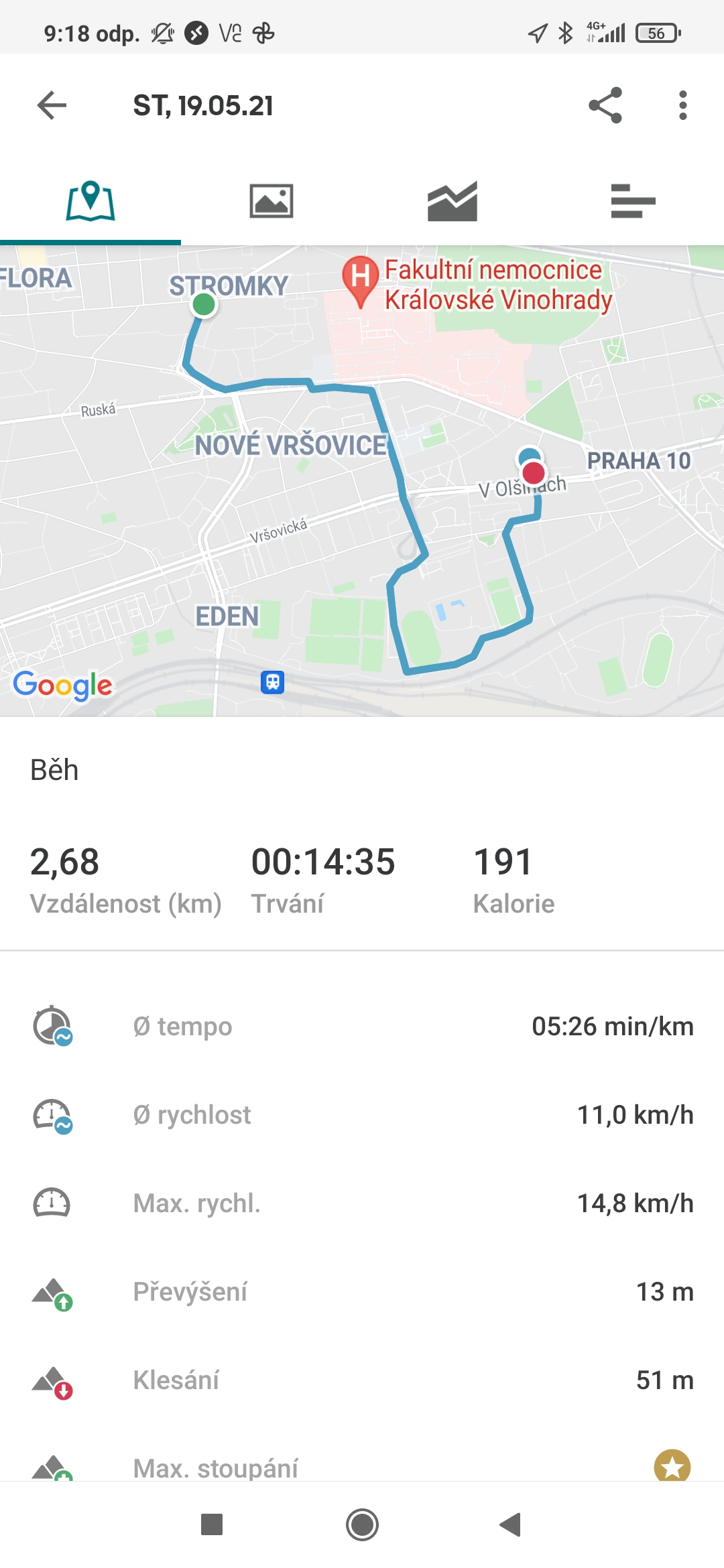Open recent apps with the square button
724x1568 pixels.
tap(212, 1524)
